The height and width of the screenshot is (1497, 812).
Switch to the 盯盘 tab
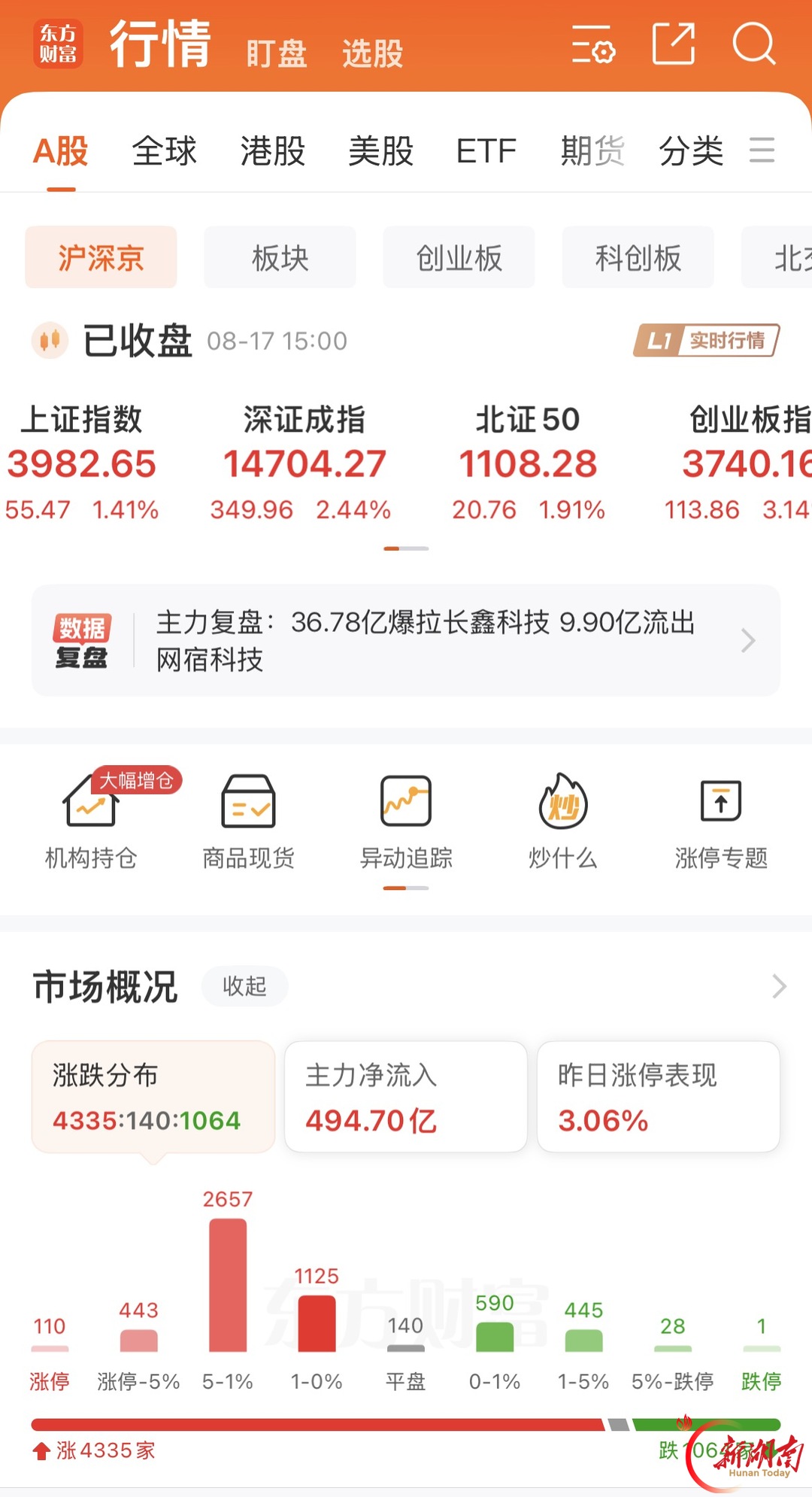pos(276,54)
